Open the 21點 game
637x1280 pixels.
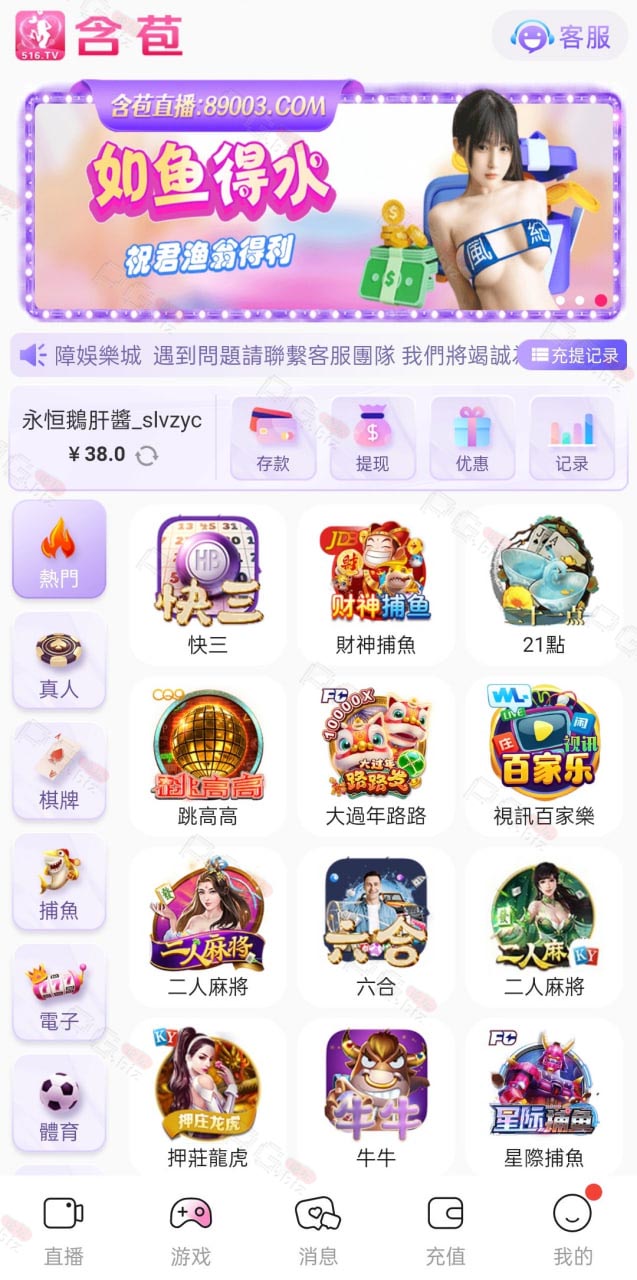click(x=544, y=585)
